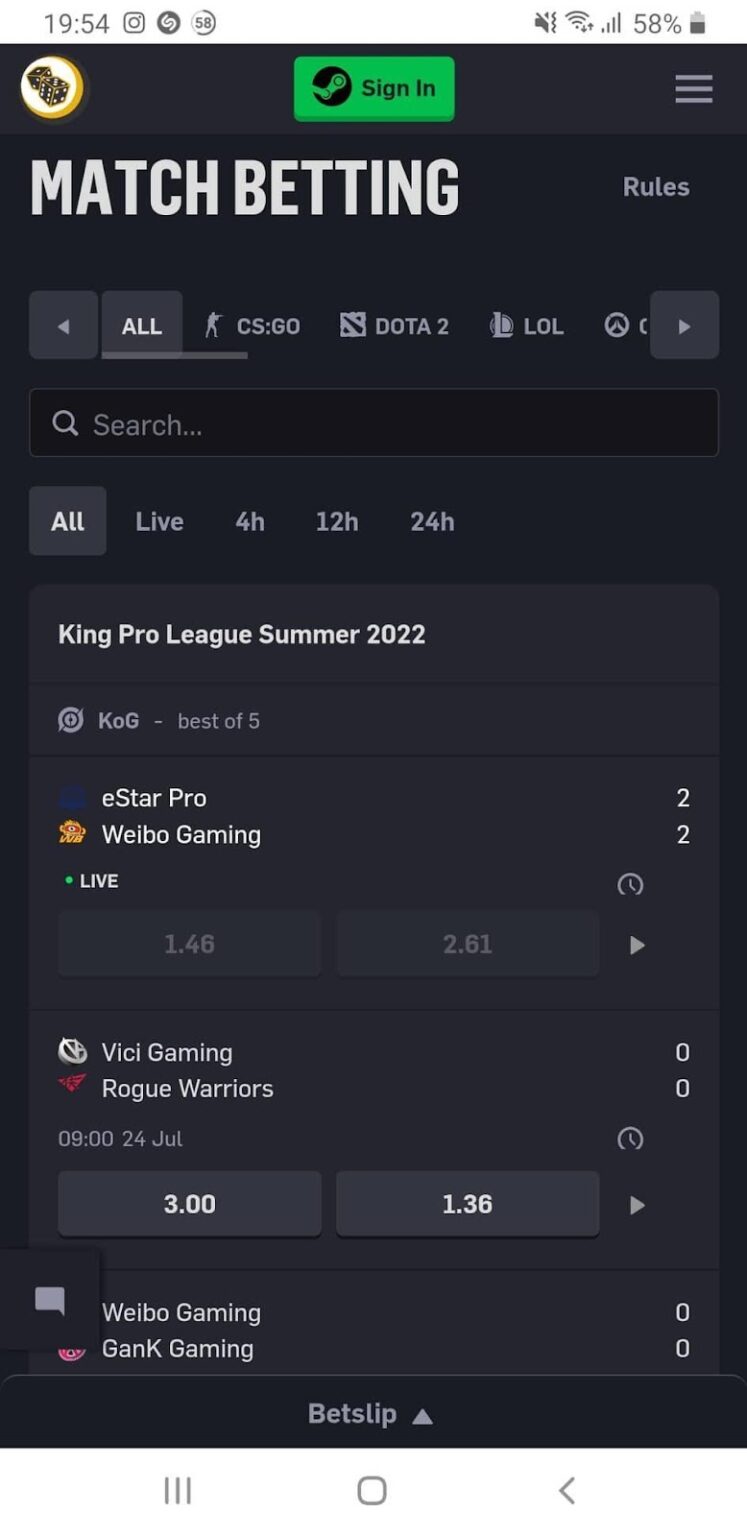This screenshot has height=1536, width=747.
Task: Select odds 3.00 for Vici Gaming
Action: click(189, 1204)
